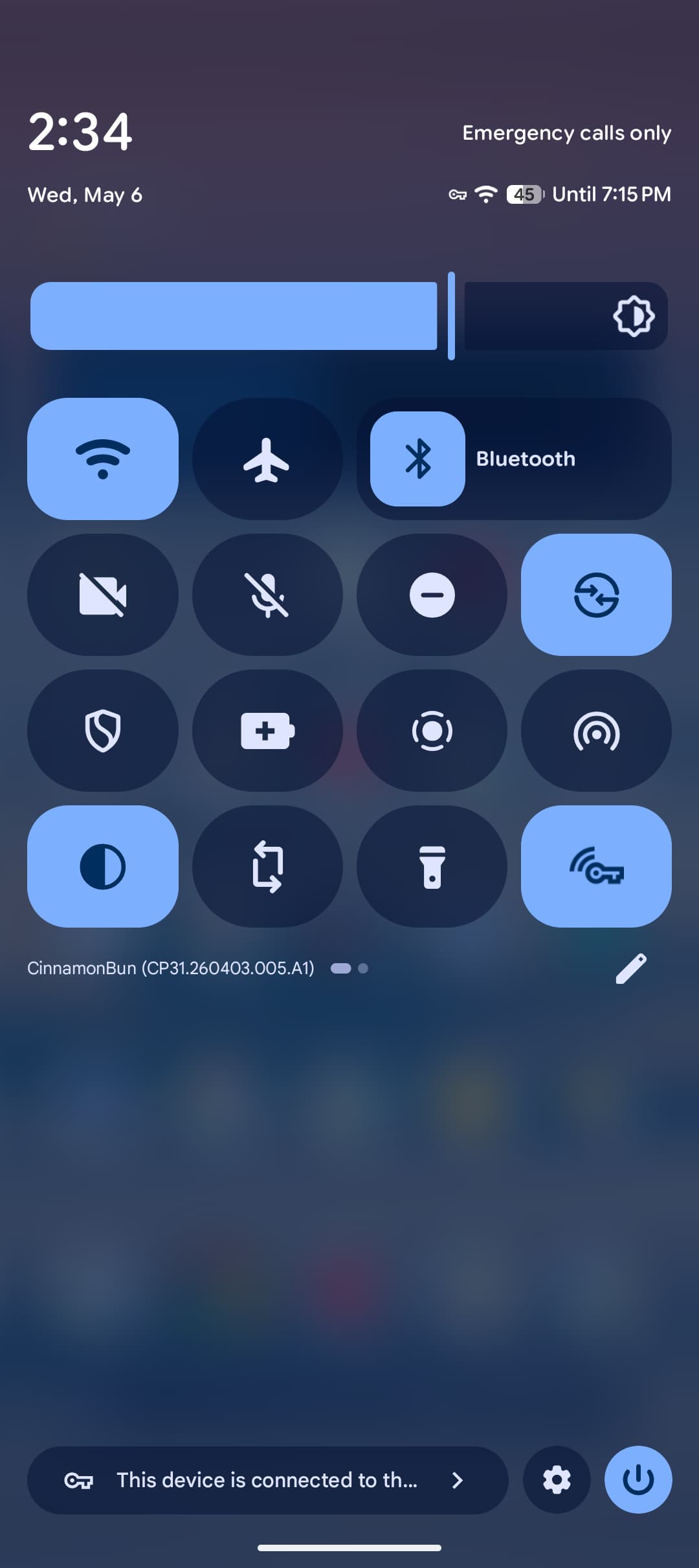Edit quick settings with the pencil icon
The width and height of the screenshot is (699, 1568).
(x=631, y=968)
